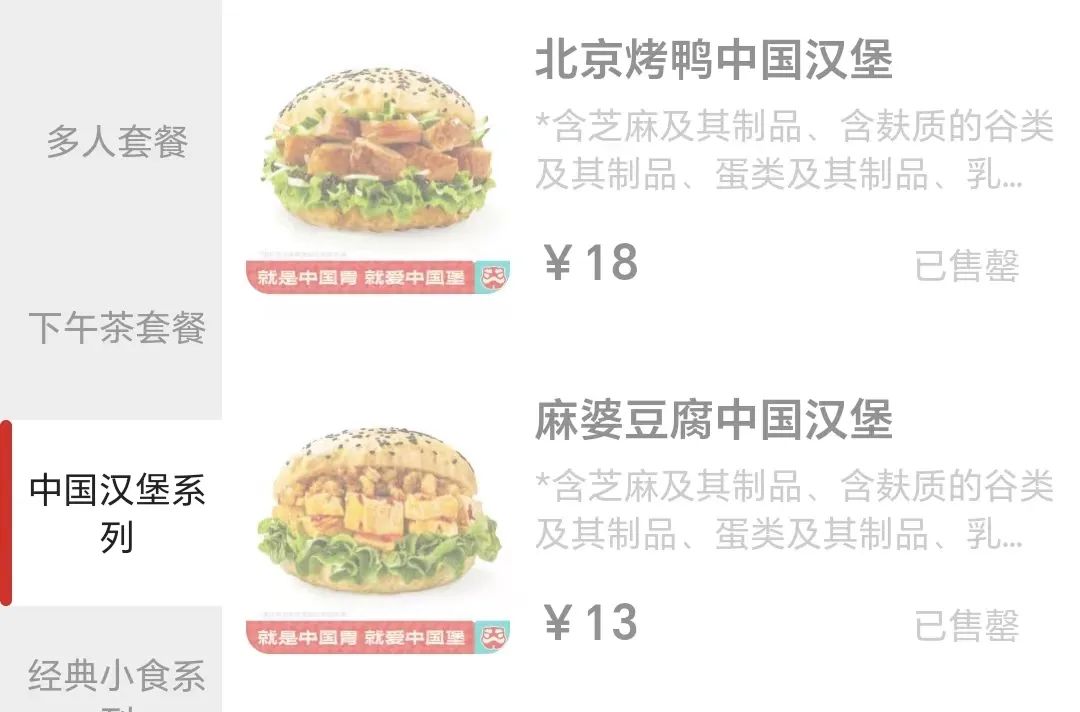This screenshot has height=712, width=1080.
Task: View the 麻婆豆腐中国汉堡 item
Action: [x=713, y=421]
